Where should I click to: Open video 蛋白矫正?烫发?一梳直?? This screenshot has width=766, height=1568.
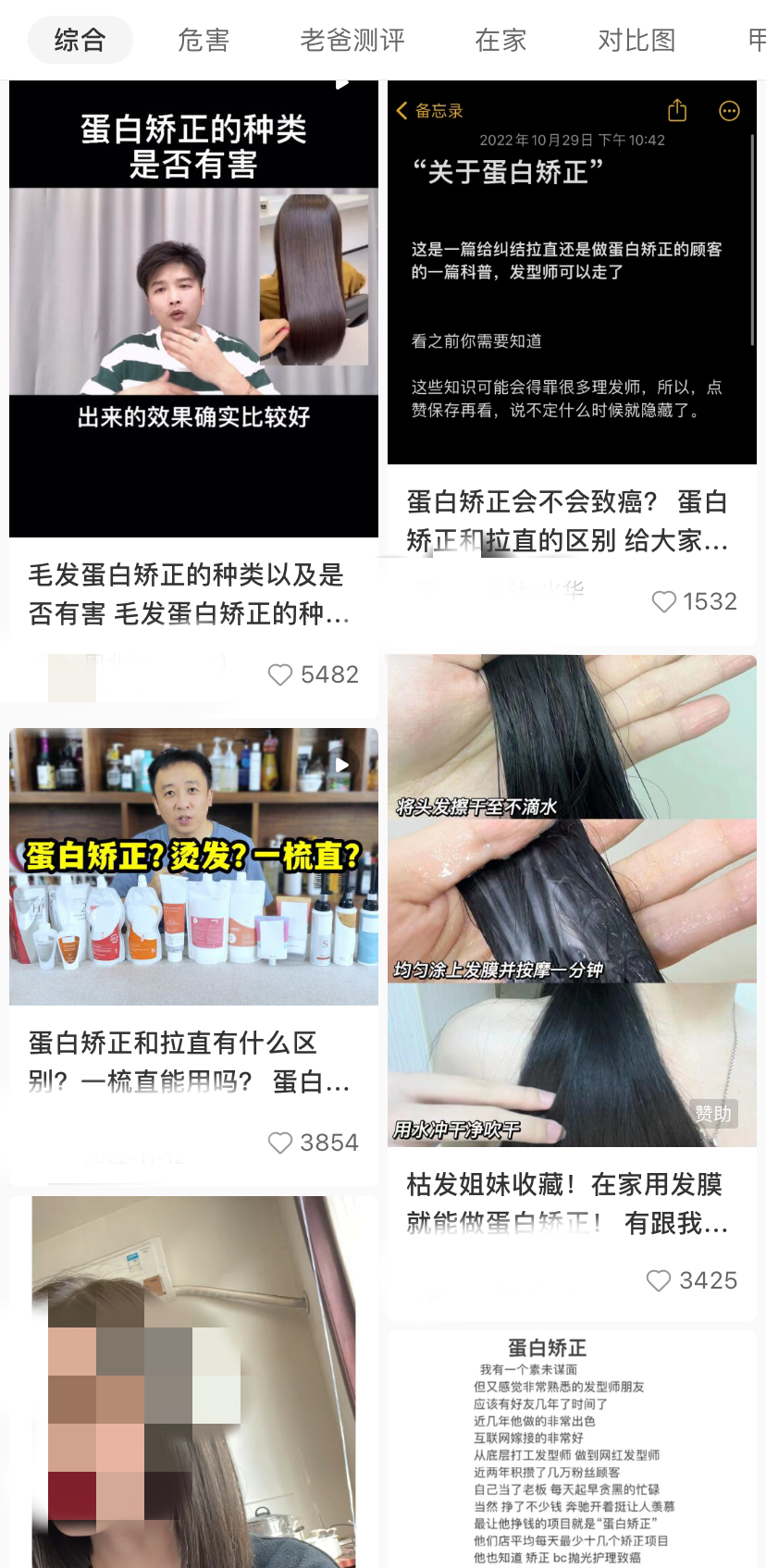[x=193, y=866]
